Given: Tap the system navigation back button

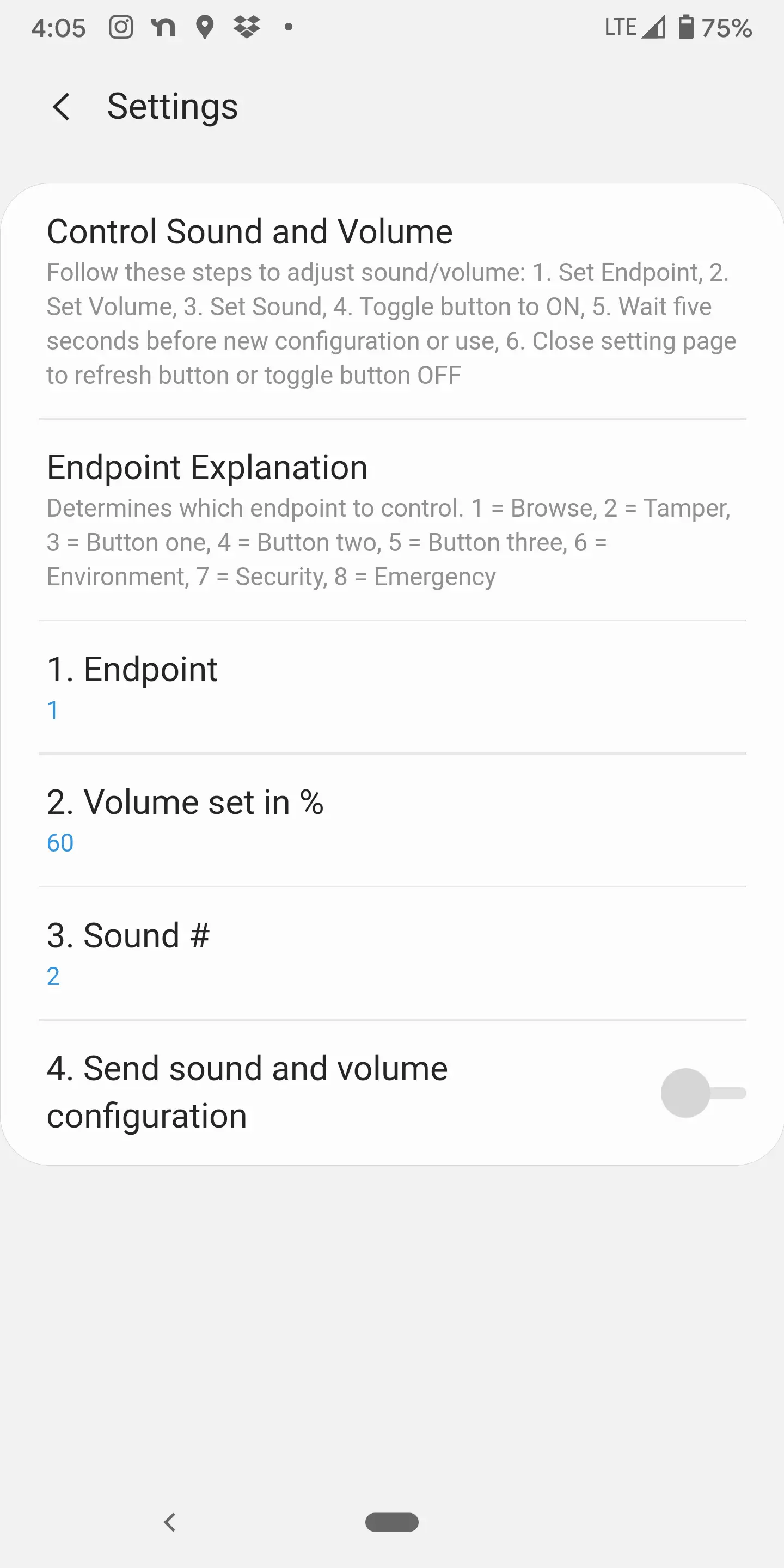Looking at the screenshot, I should pyautogui.click(x=170, y=1522).
